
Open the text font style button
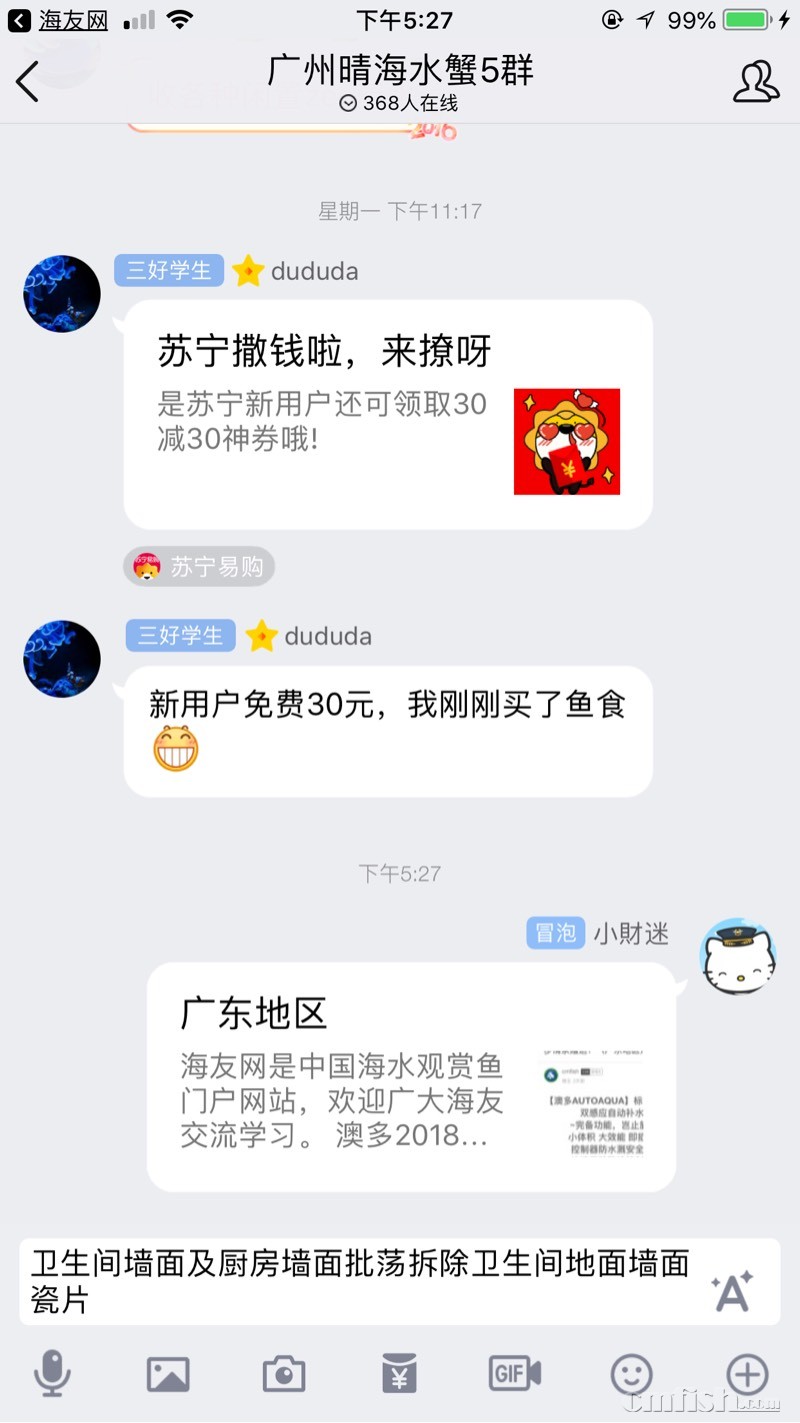tap(732, 1291)
